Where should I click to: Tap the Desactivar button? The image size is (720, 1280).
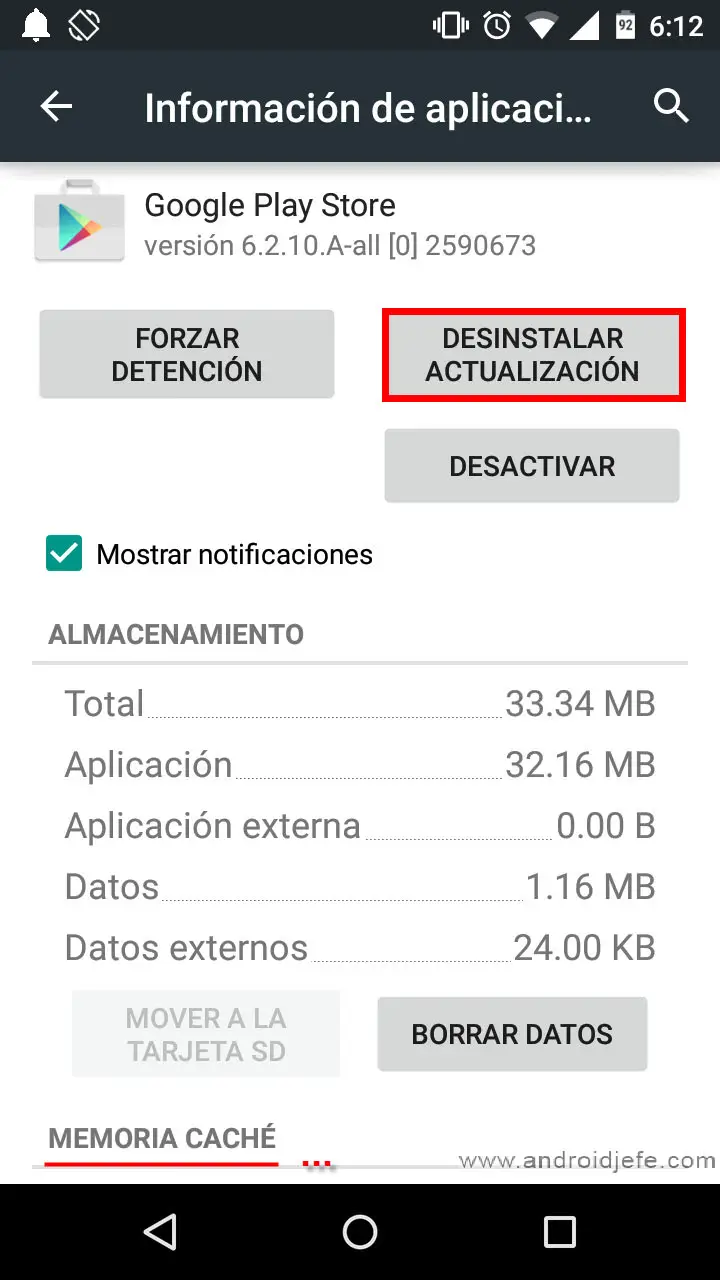(532, 466)
